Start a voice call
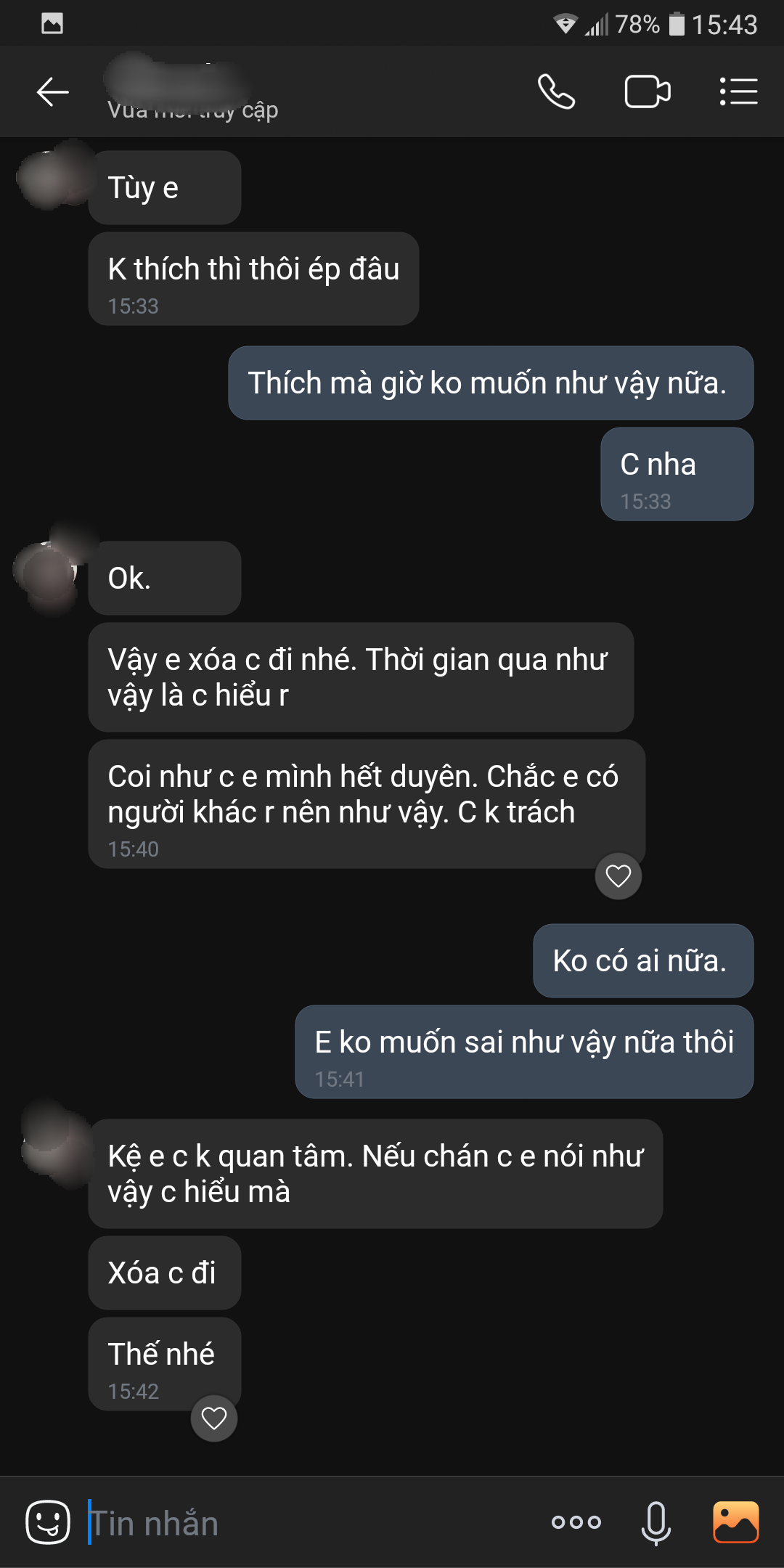 556,92
